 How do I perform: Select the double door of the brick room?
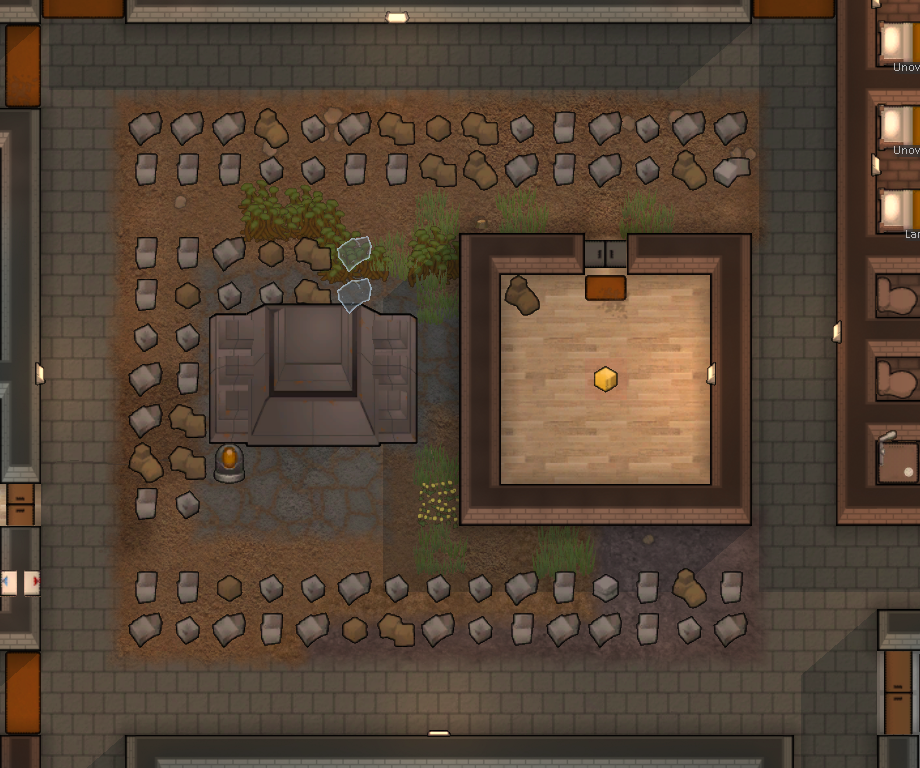605,254
